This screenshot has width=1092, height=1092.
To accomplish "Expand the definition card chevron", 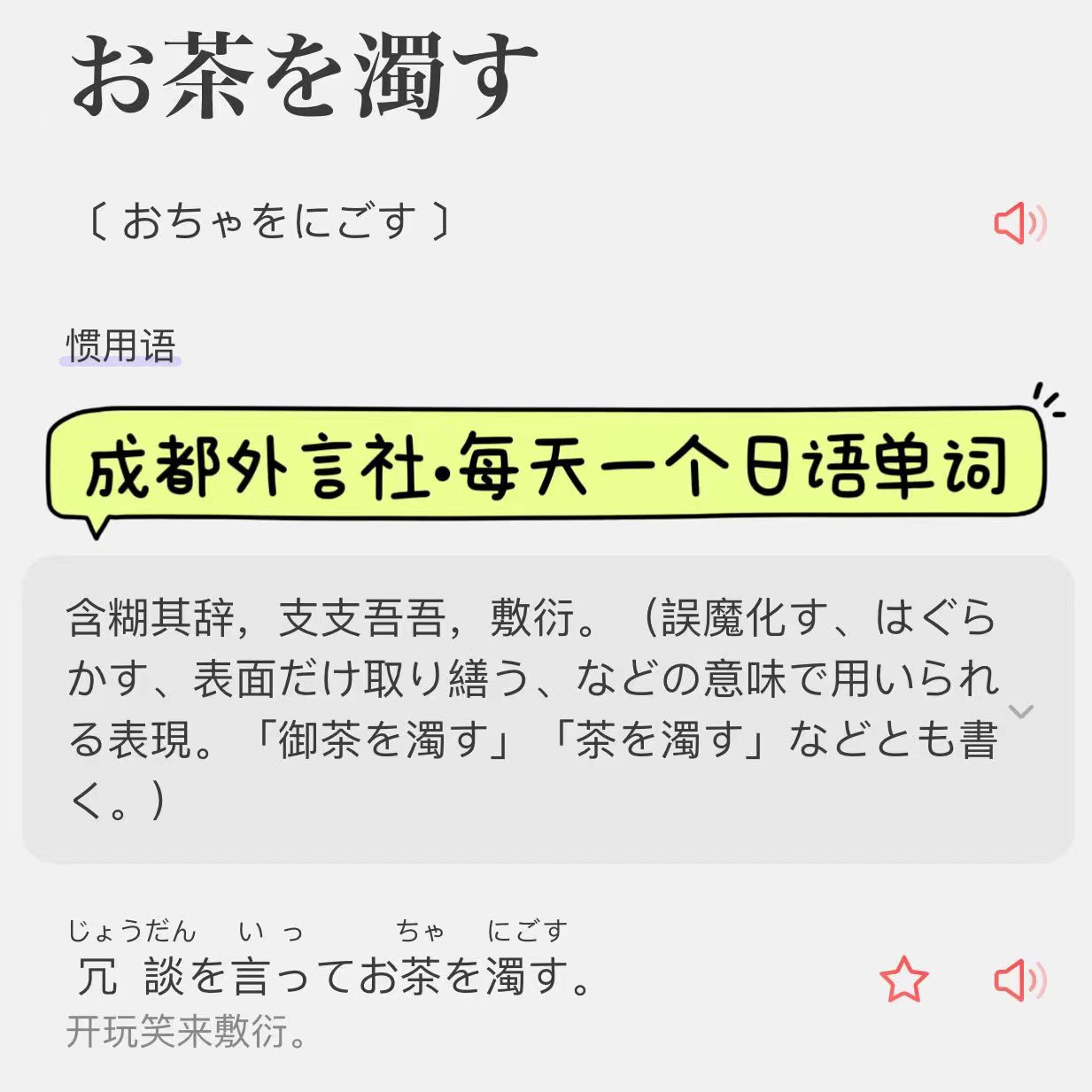I will [1021, 712].
